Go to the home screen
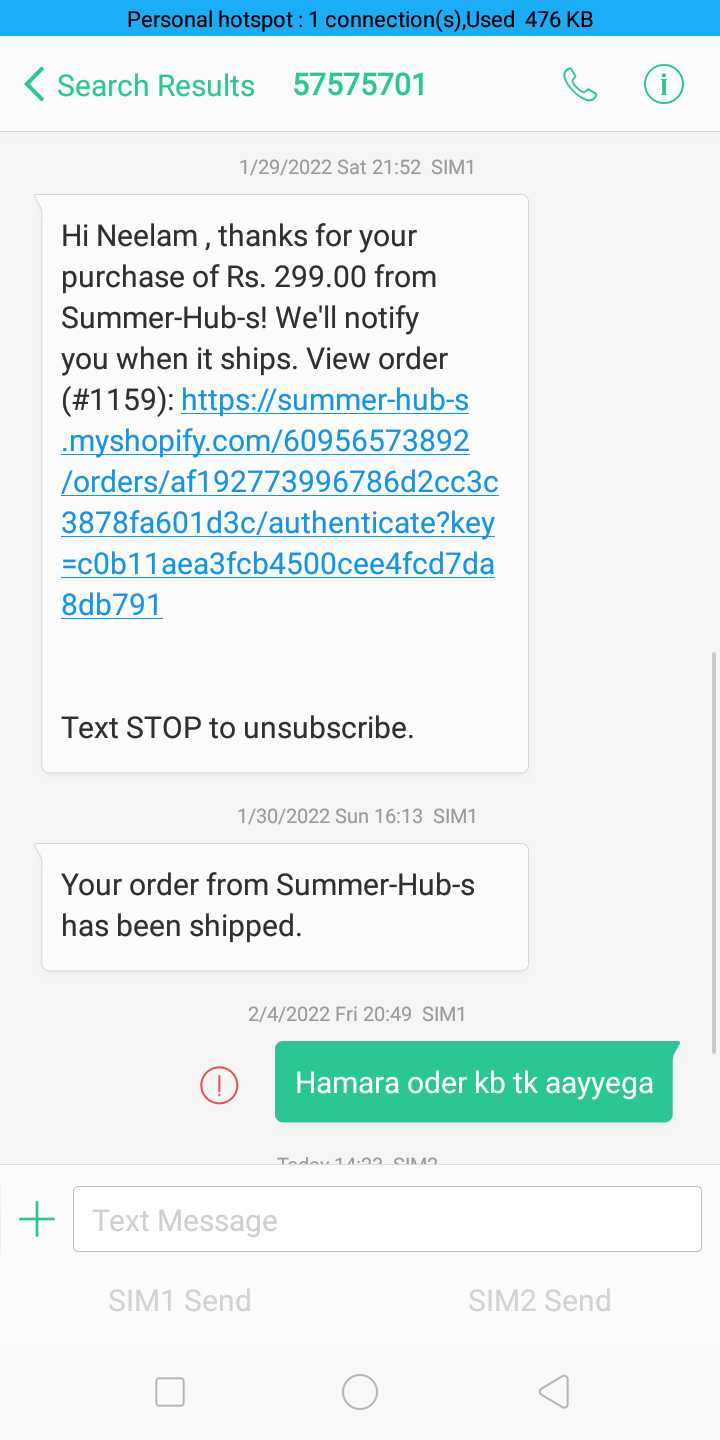 coord(360,1392)
